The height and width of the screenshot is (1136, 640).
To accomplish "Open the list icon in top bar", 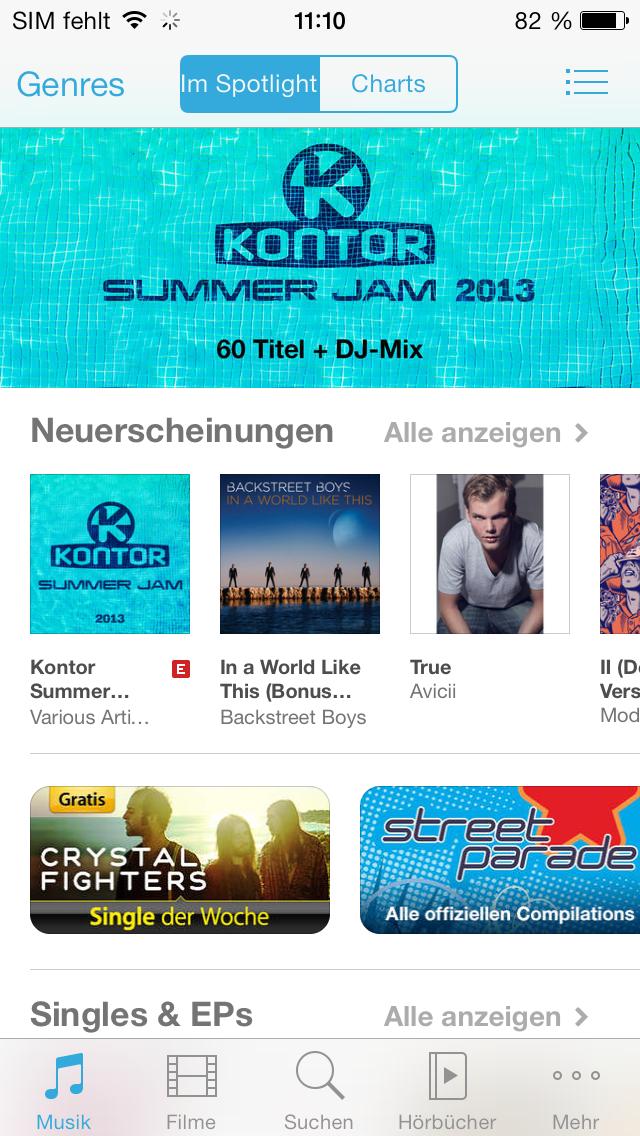I will tap(586, 82).
